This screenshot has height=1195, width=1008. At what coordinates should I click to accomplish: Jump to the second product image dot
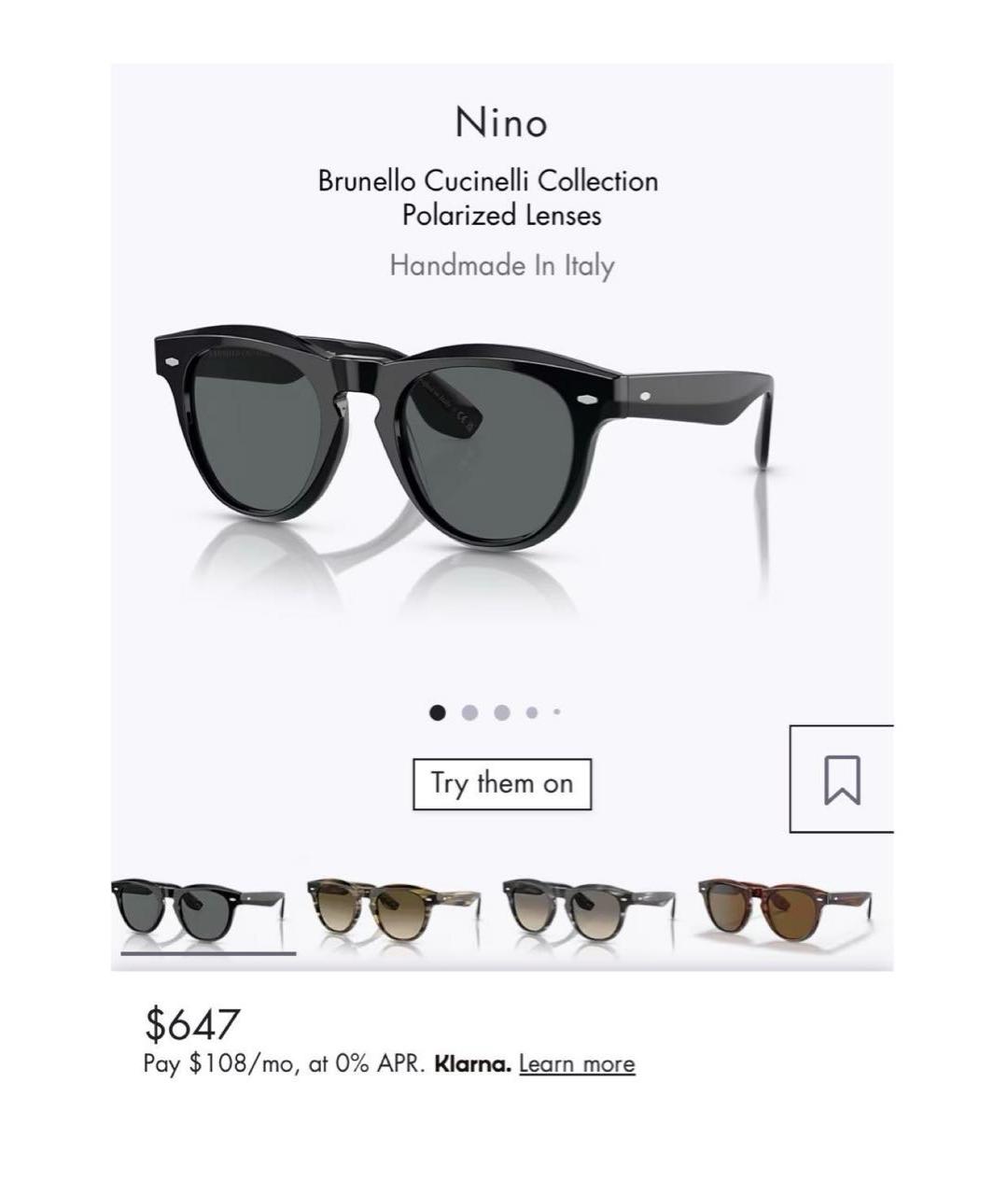pos(469,713)
